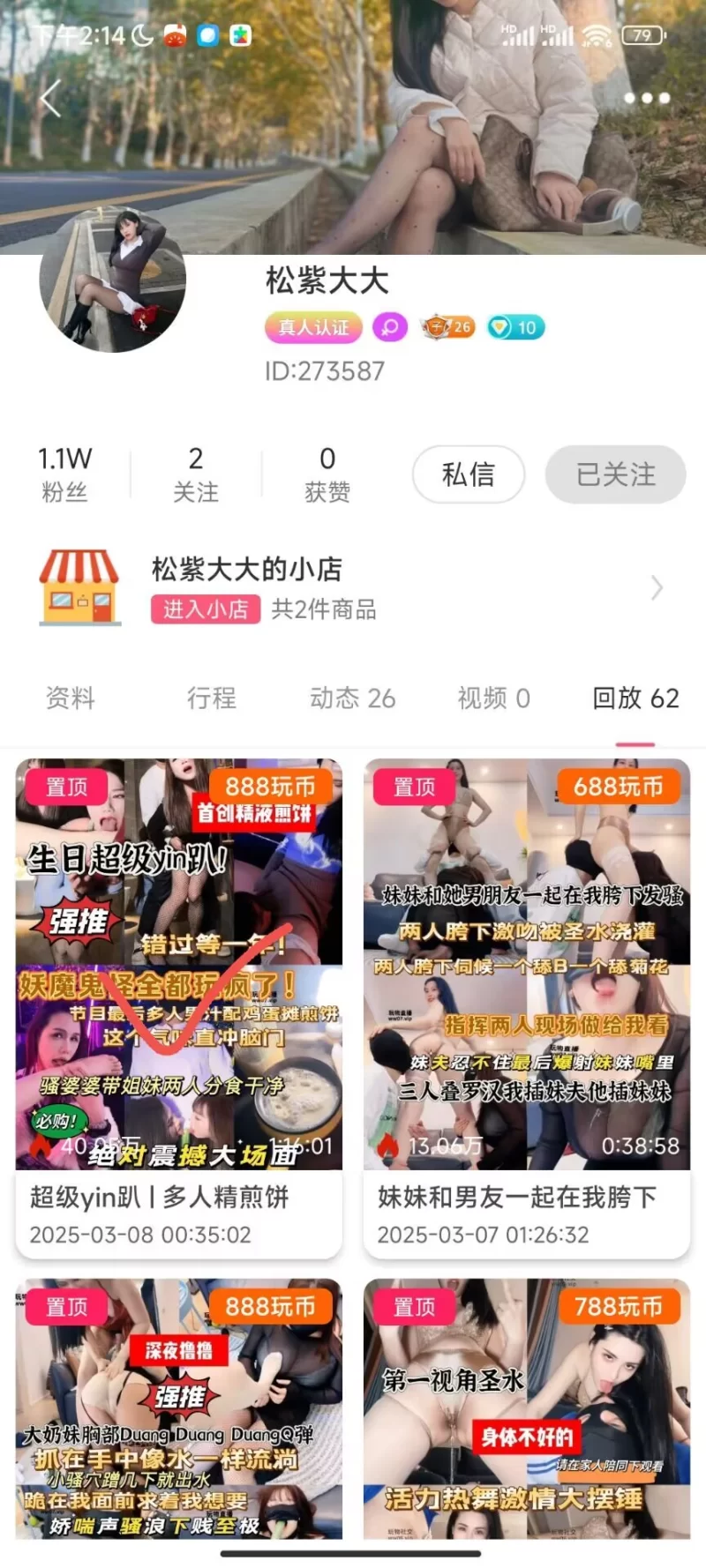Open the 关注 following list
Viewport: 706px width, 1568px height.
click(x=196, y=474)
